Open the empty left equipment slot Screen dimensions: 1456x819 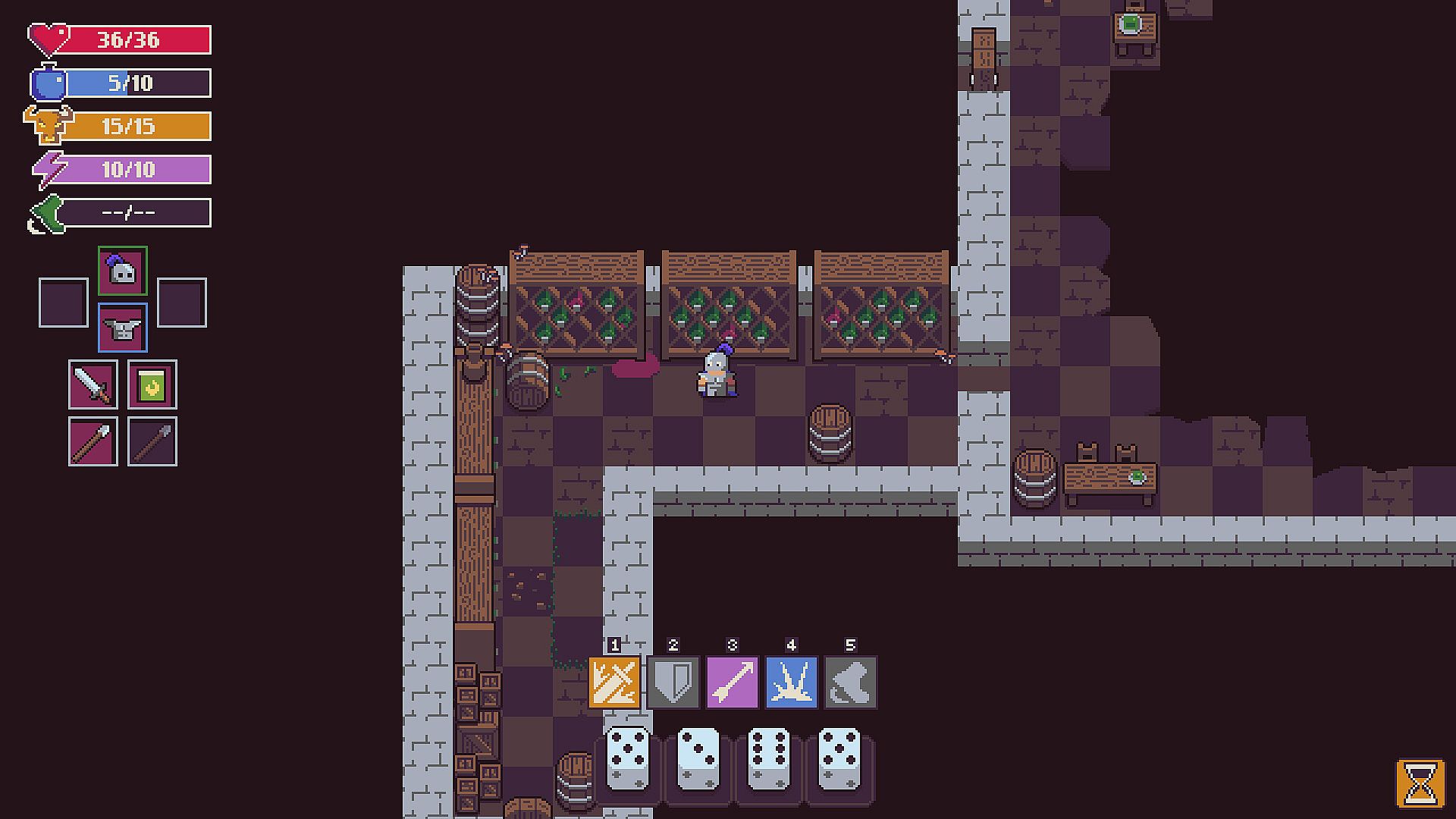pos(64,303)
